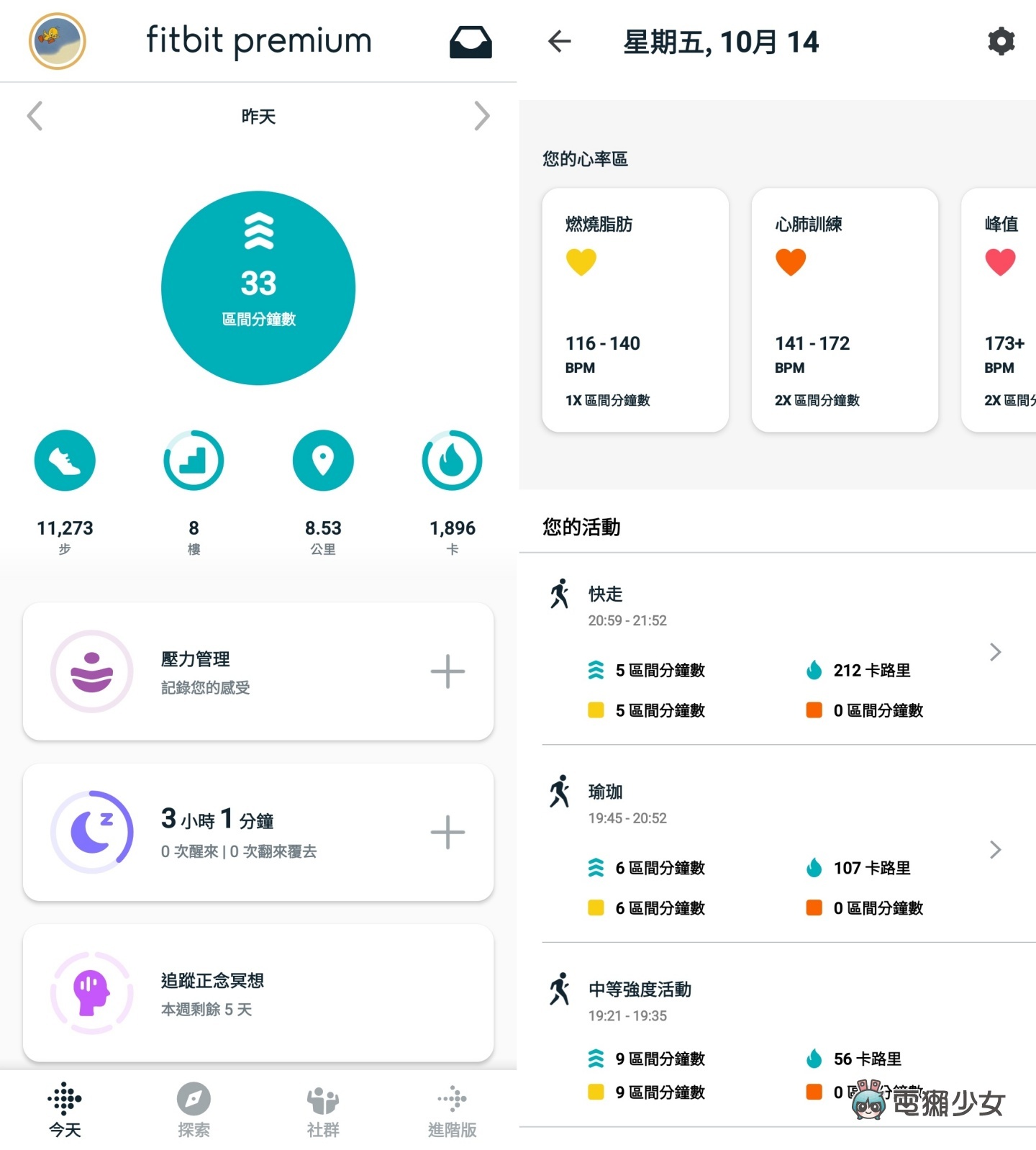Open the distance location pin icon

[x=322, y=461]
